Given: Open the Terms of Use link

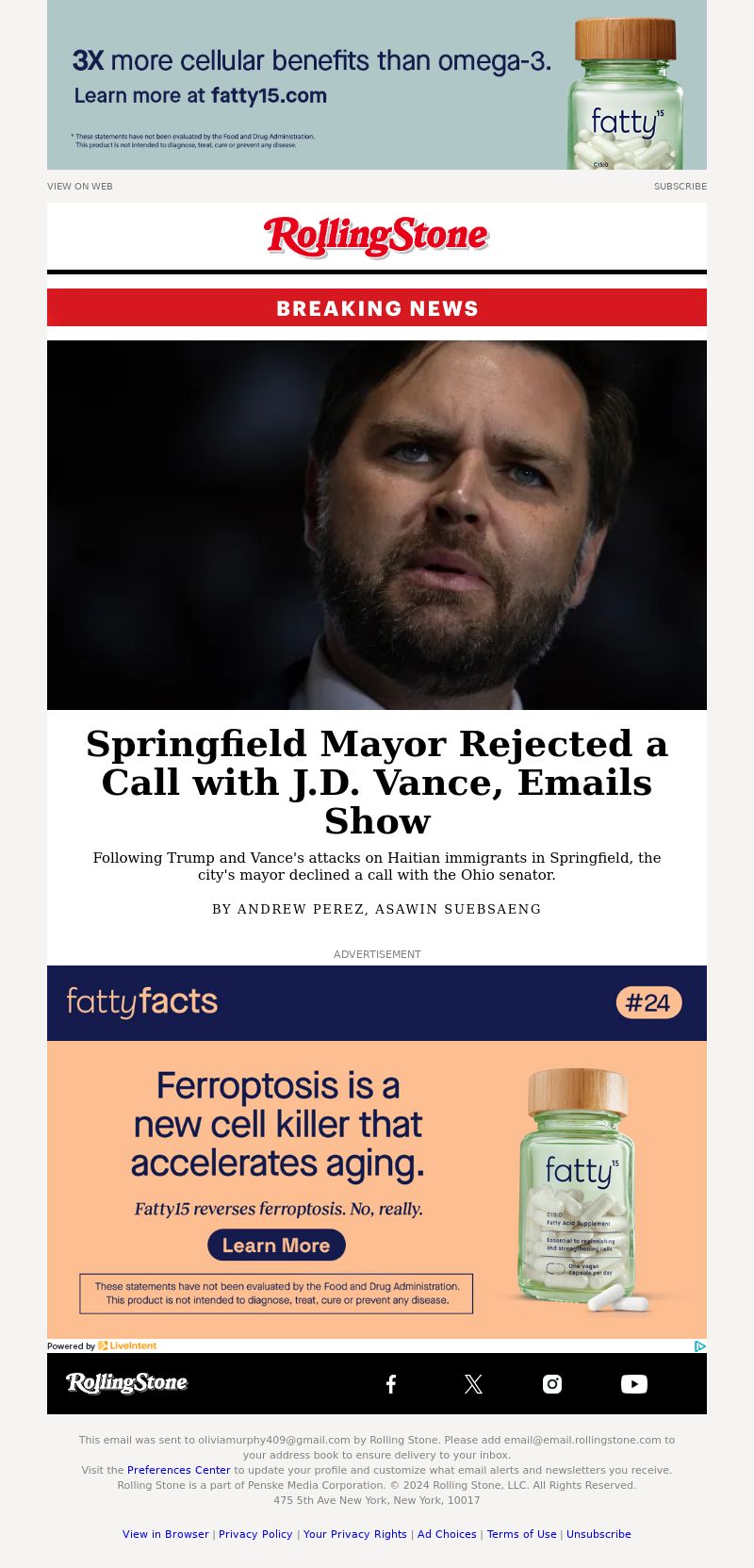Looking at the screenshot, I should (x=521, y=1534).
